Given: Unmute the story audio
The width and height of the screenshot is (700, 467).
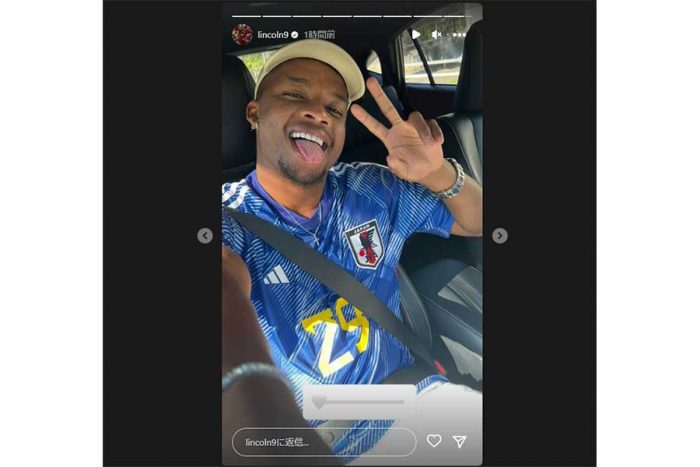Looking at the screenshot, I should coord(437,34).
